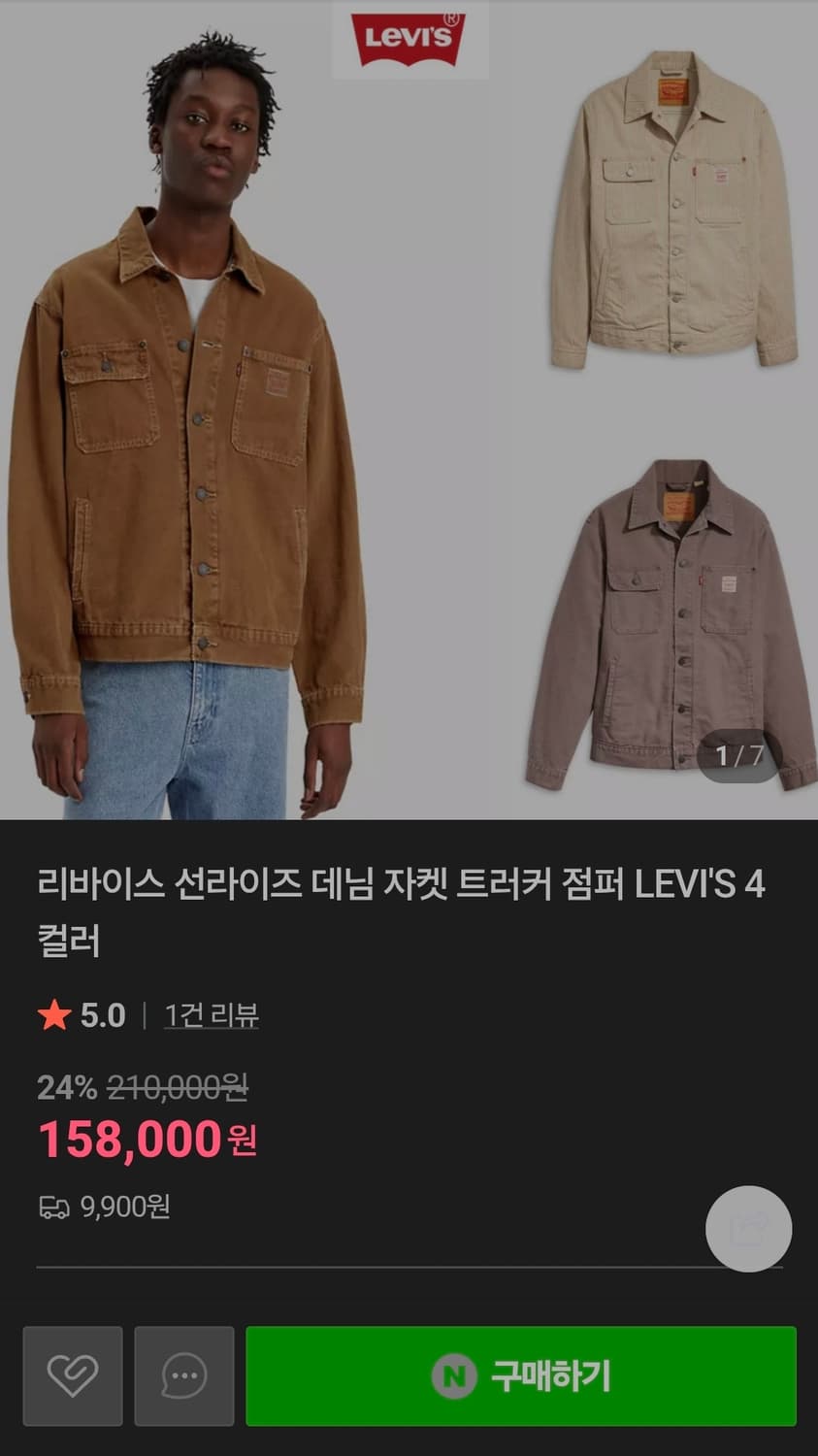
Task: Click the N pay icon on purchase button
Action: point(454,1375)
